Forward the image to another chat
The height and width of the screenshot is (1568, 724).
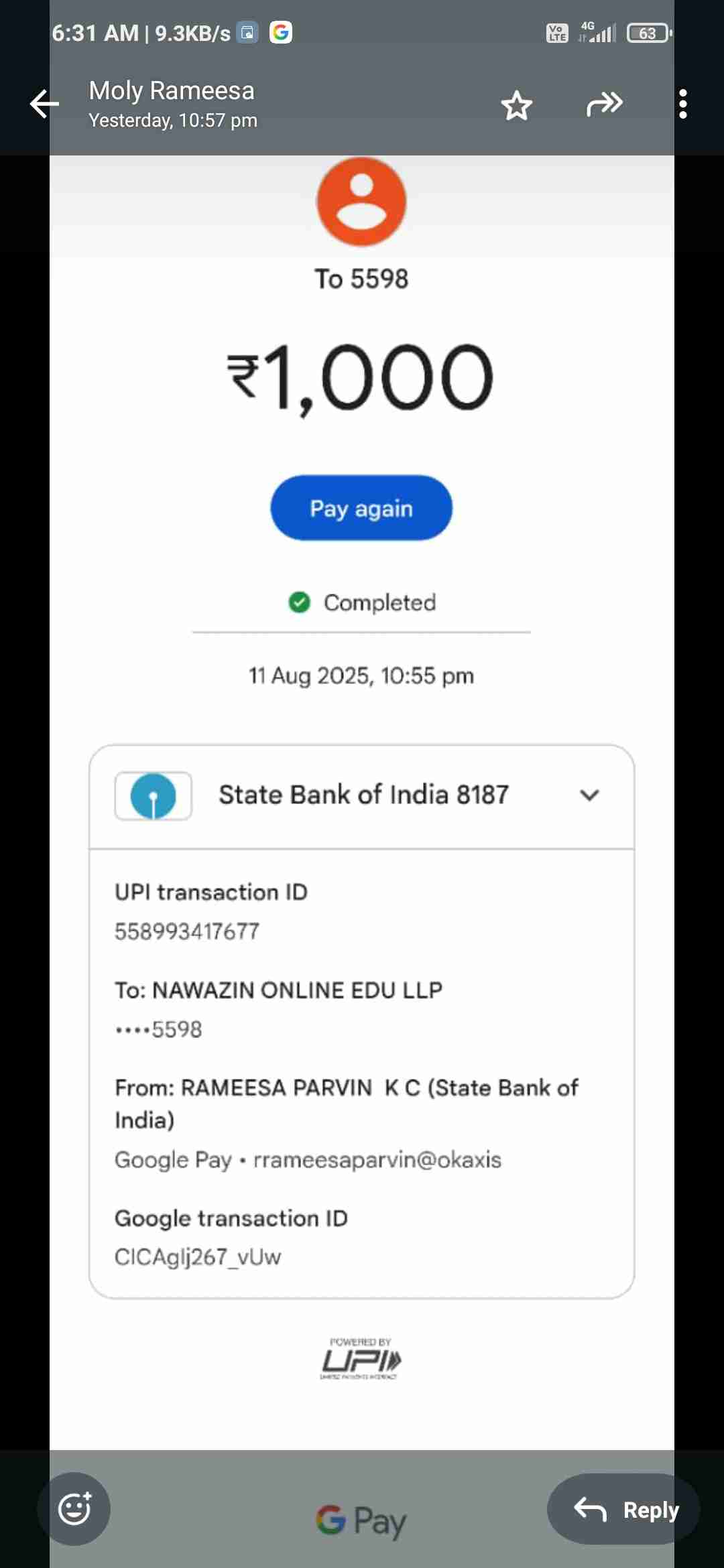coord(604,104)
